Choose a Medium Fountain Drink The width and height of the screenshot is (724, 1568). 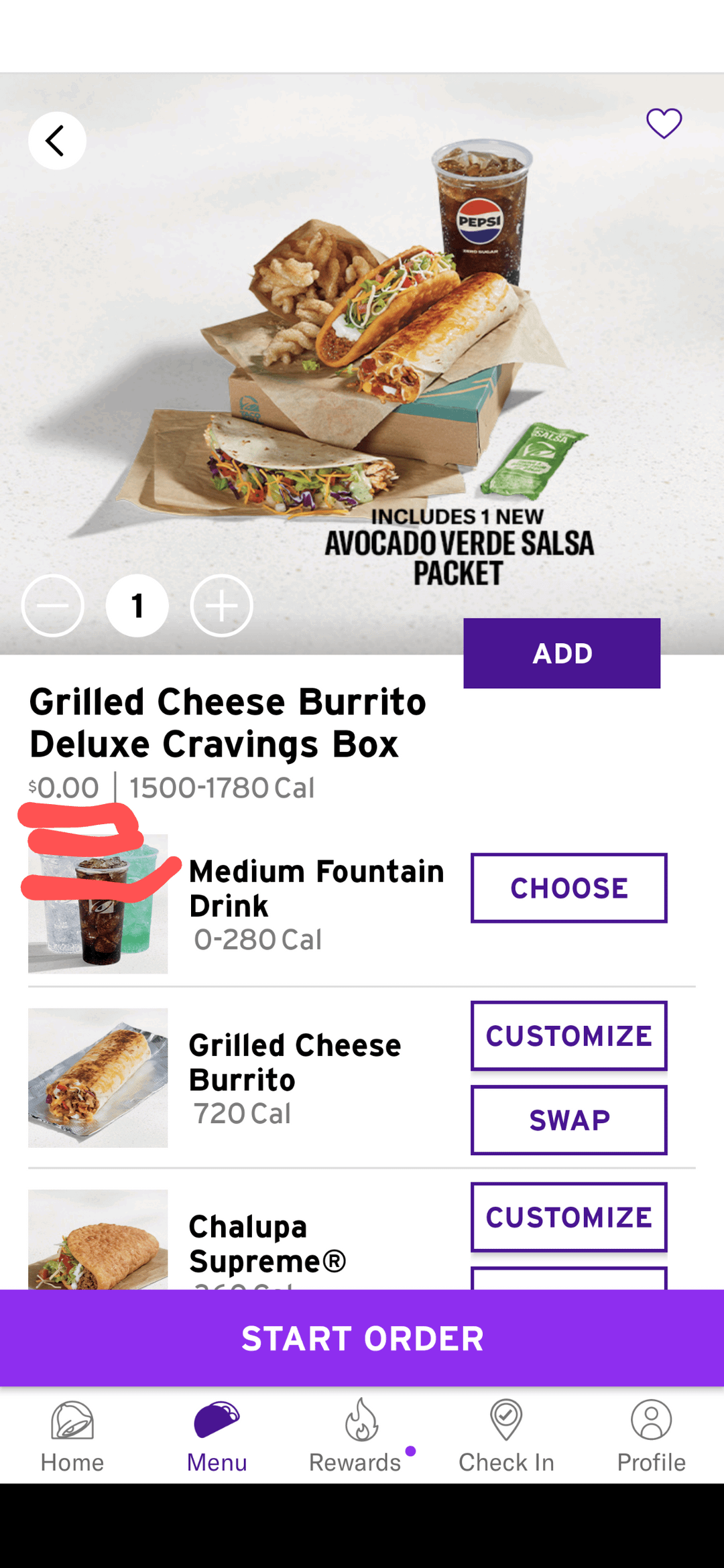568,888
